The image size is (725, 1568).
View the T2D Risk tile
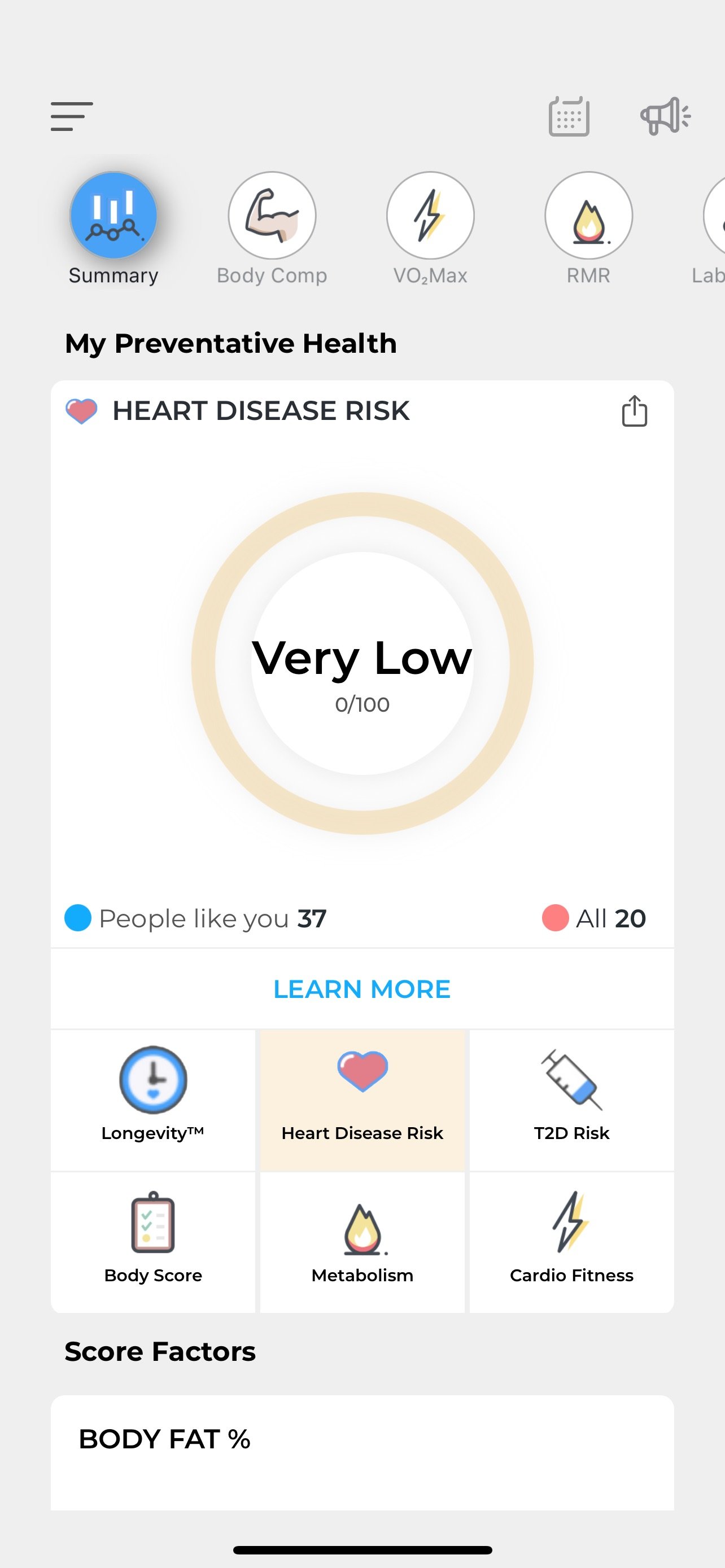point(571,1100)
